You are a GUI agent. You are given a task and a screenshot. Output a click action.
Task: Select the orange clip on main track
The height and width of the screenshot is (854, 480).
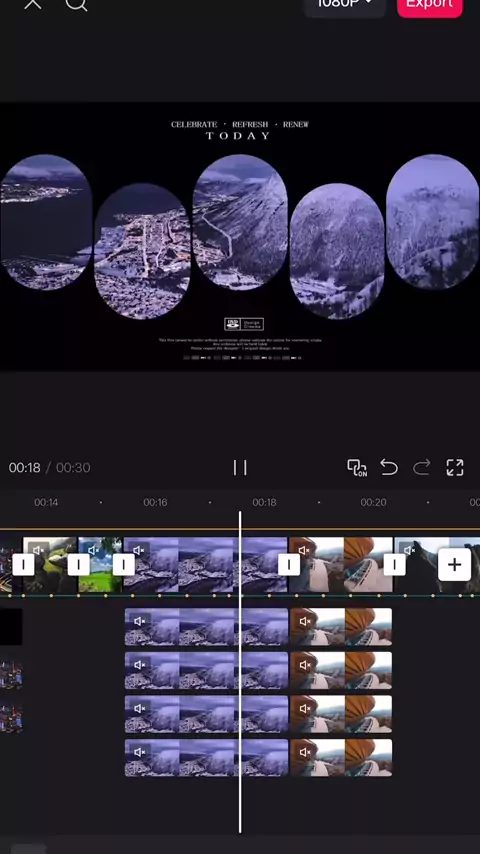[x=341, y=564]
